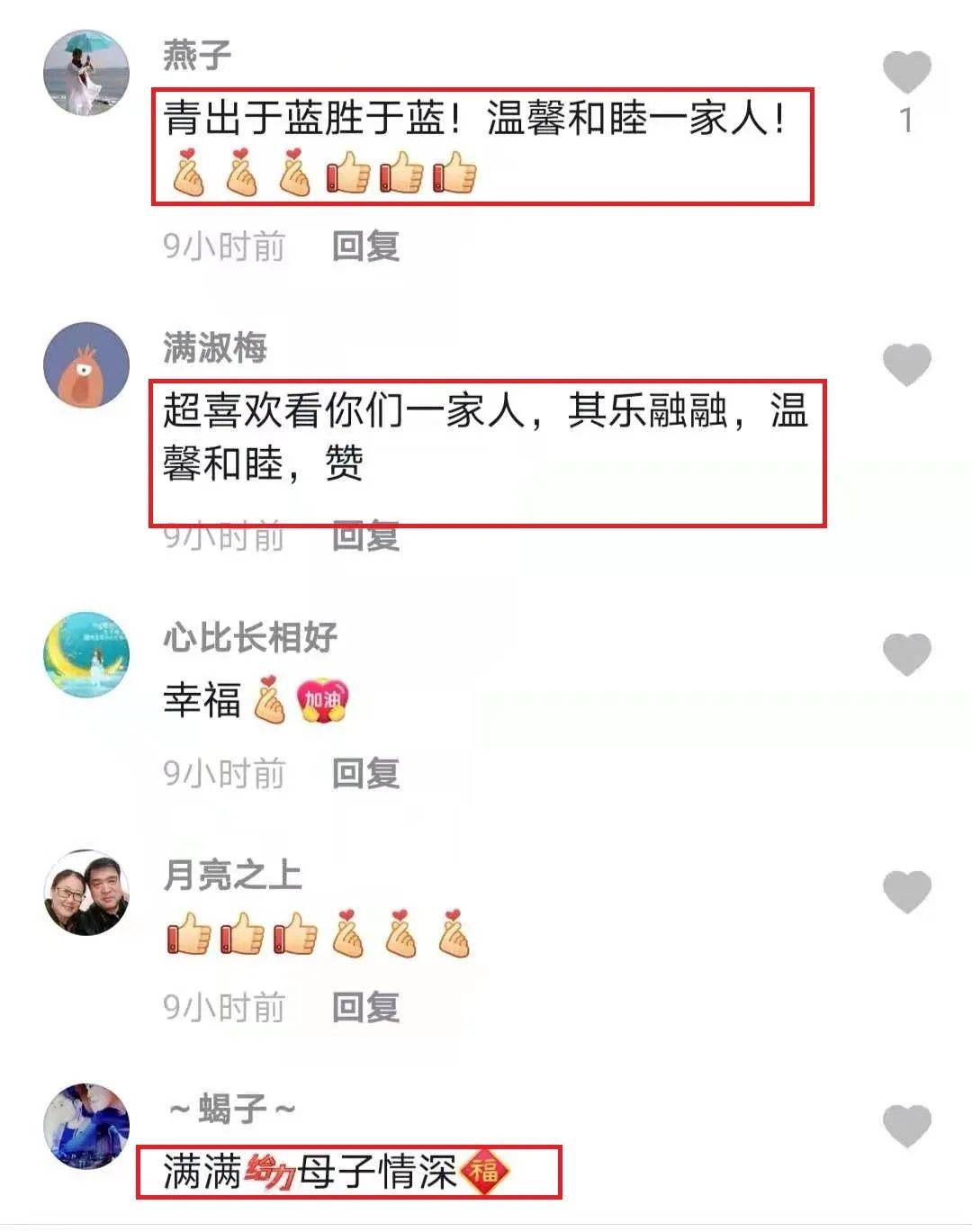Open 月亮之上's profile avatar

pos(86,892)
